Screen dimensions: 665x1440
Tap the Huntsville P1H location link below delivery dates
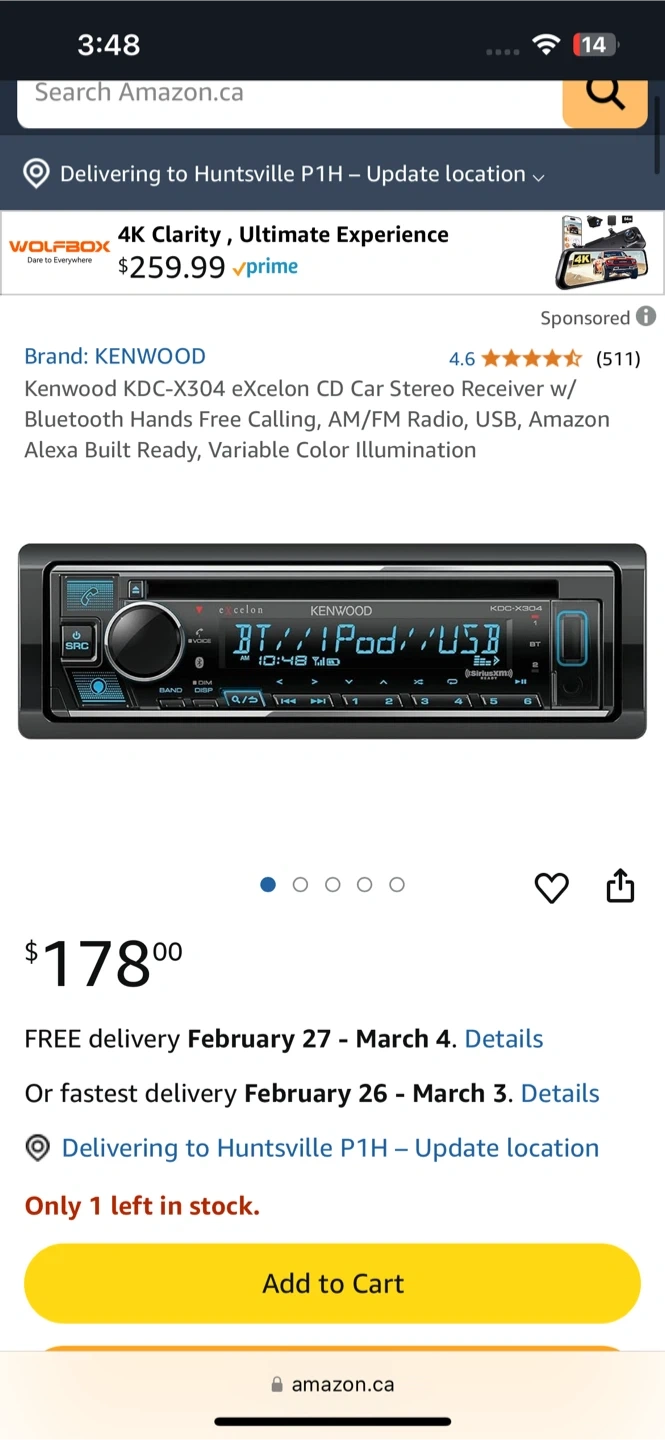click(330, 1148)
